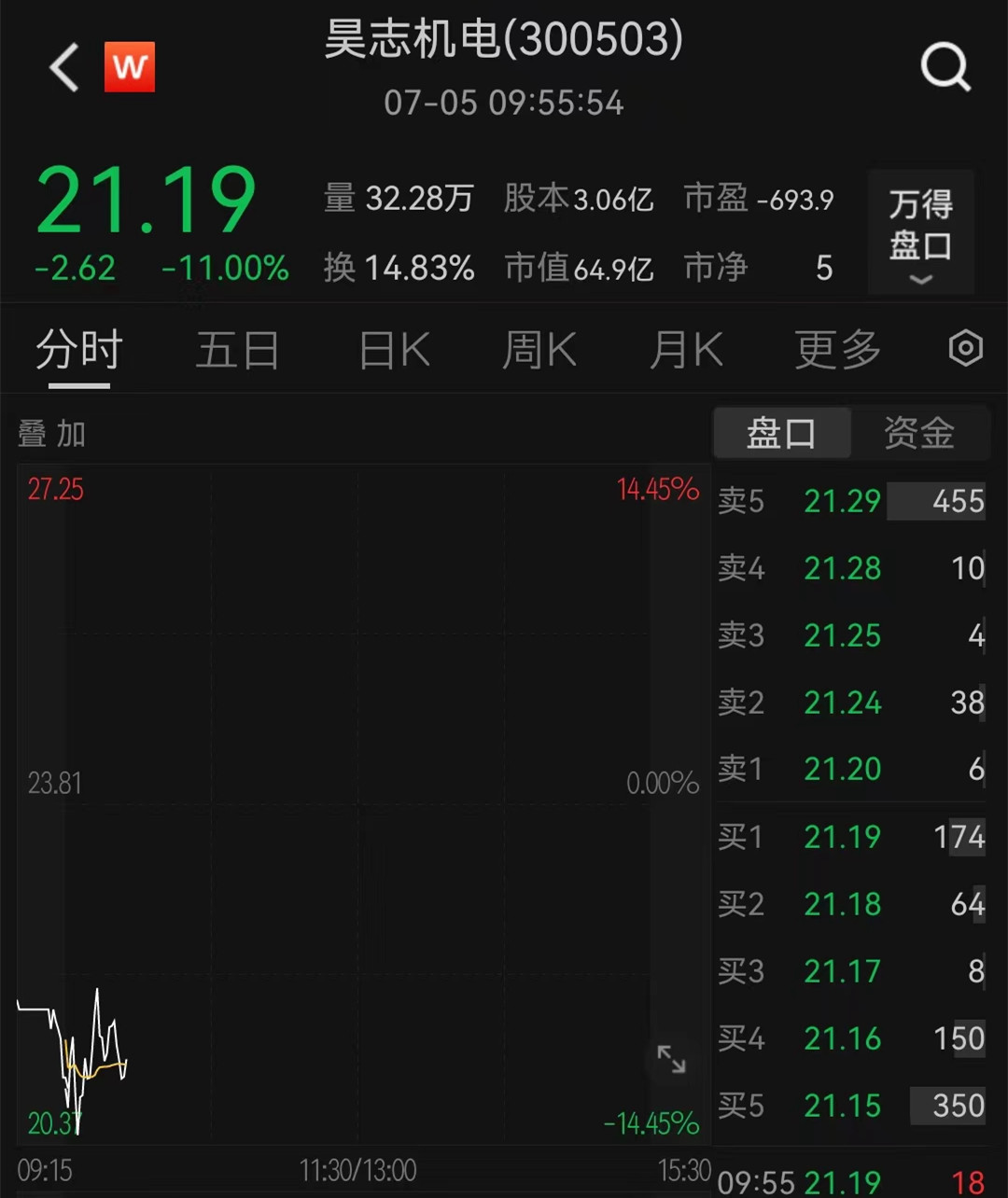Image resolution: width=1008 pixels, height=1198 pixels.
Task: Expand the 万得盘口 dropdown
Action: pyautogui.click(x=920, y=233)
